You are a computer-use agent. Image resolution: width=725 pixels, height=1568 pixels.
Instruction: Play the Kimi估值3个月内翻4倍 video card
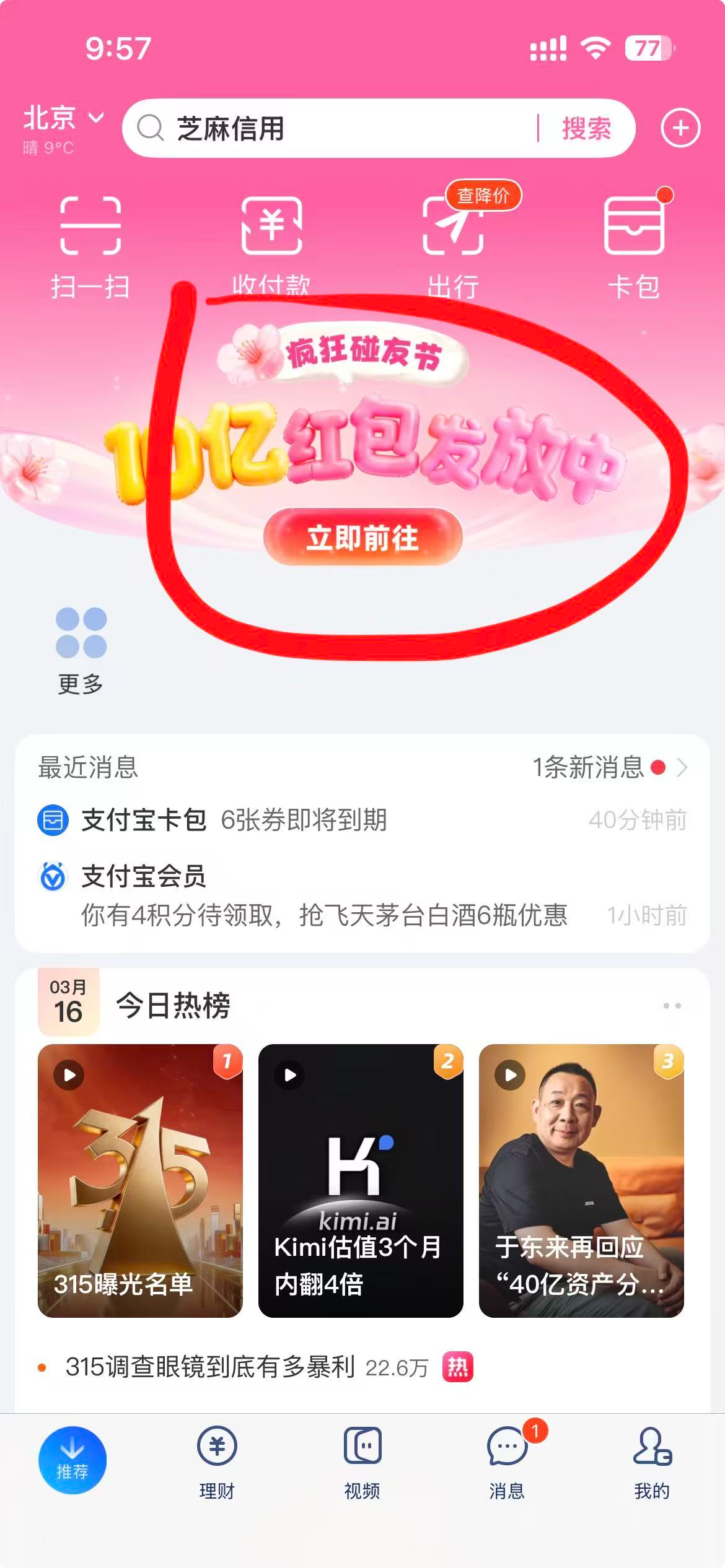[x=361, y=1180]
